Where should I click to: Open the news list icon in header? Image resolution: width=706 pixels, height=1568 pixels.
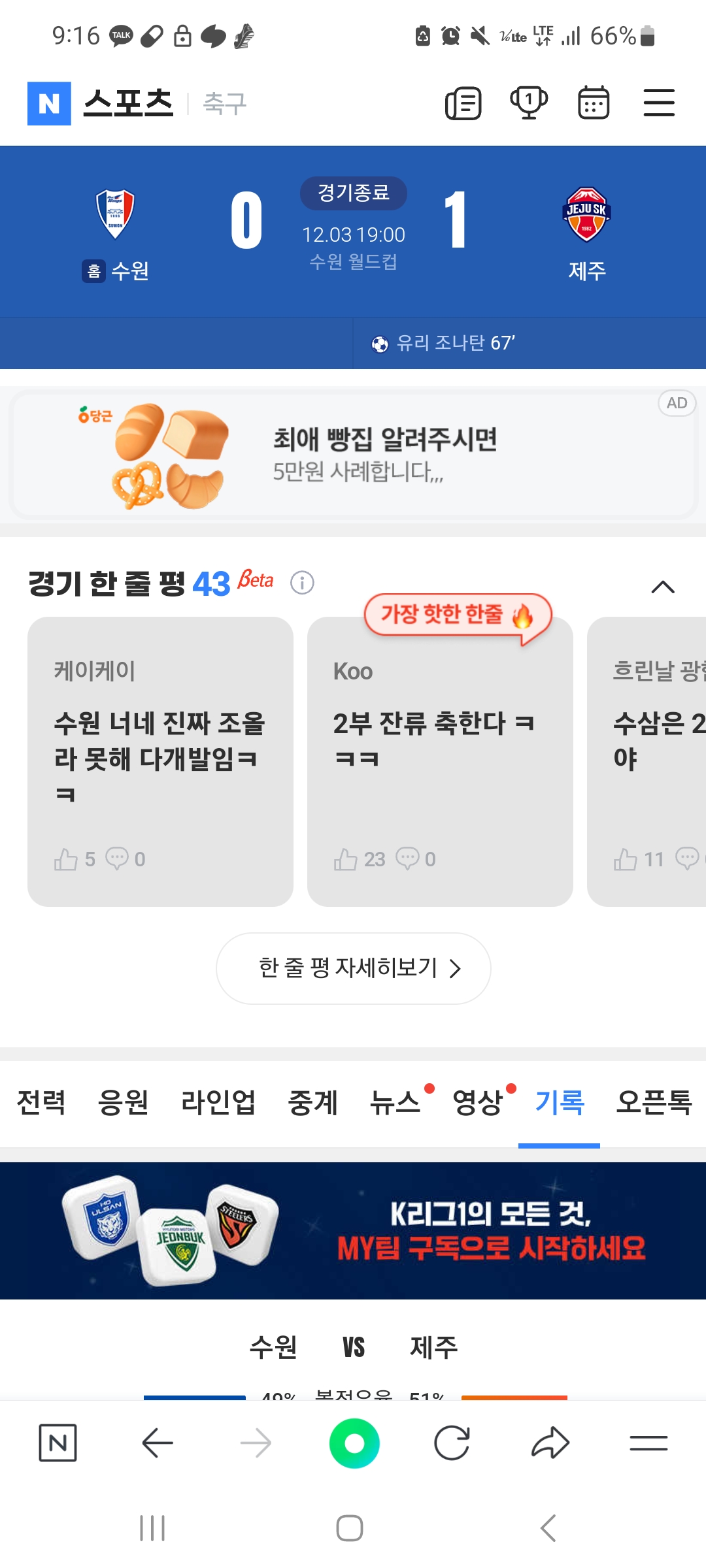pyautogui.click(x=463, y=103)
